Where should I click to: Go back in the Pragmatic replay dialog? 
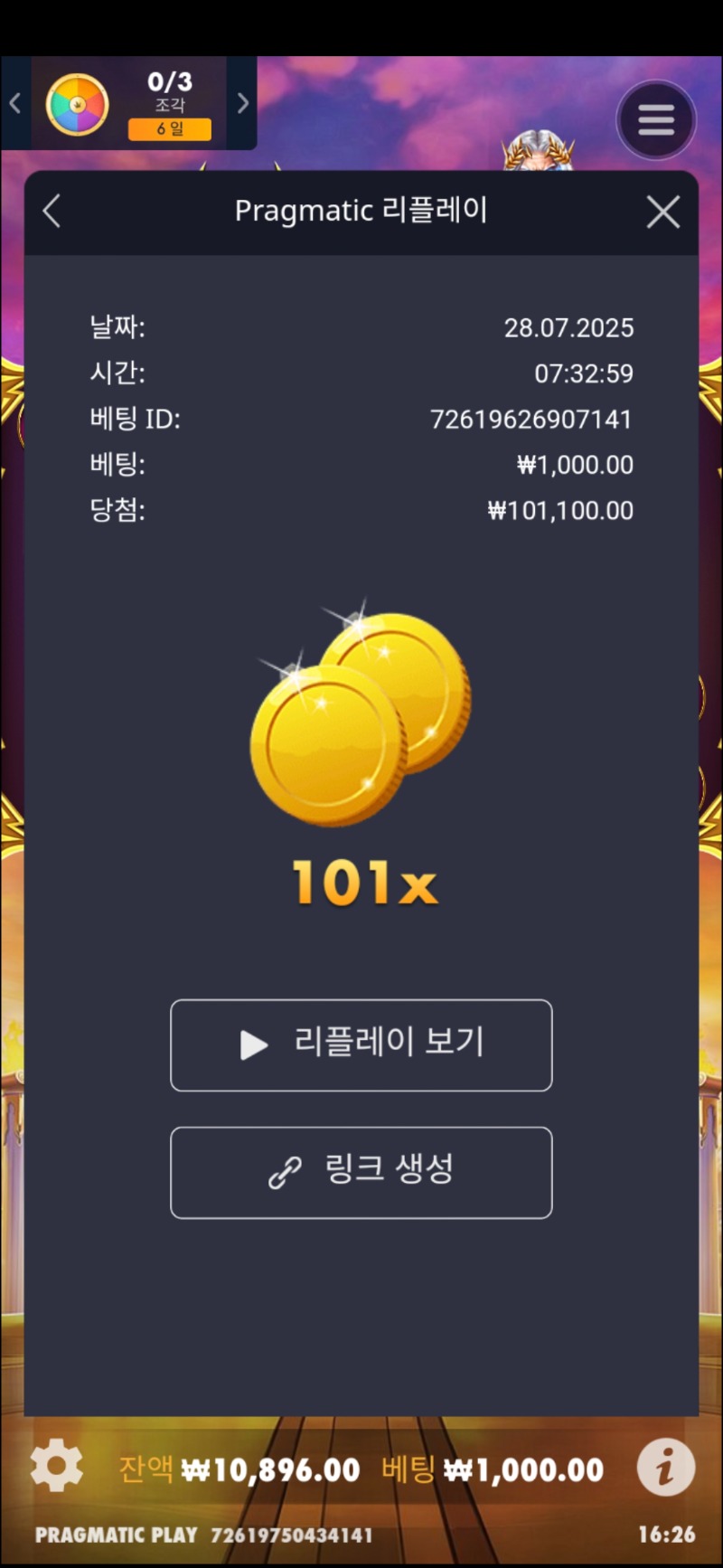tap(52, 213)
